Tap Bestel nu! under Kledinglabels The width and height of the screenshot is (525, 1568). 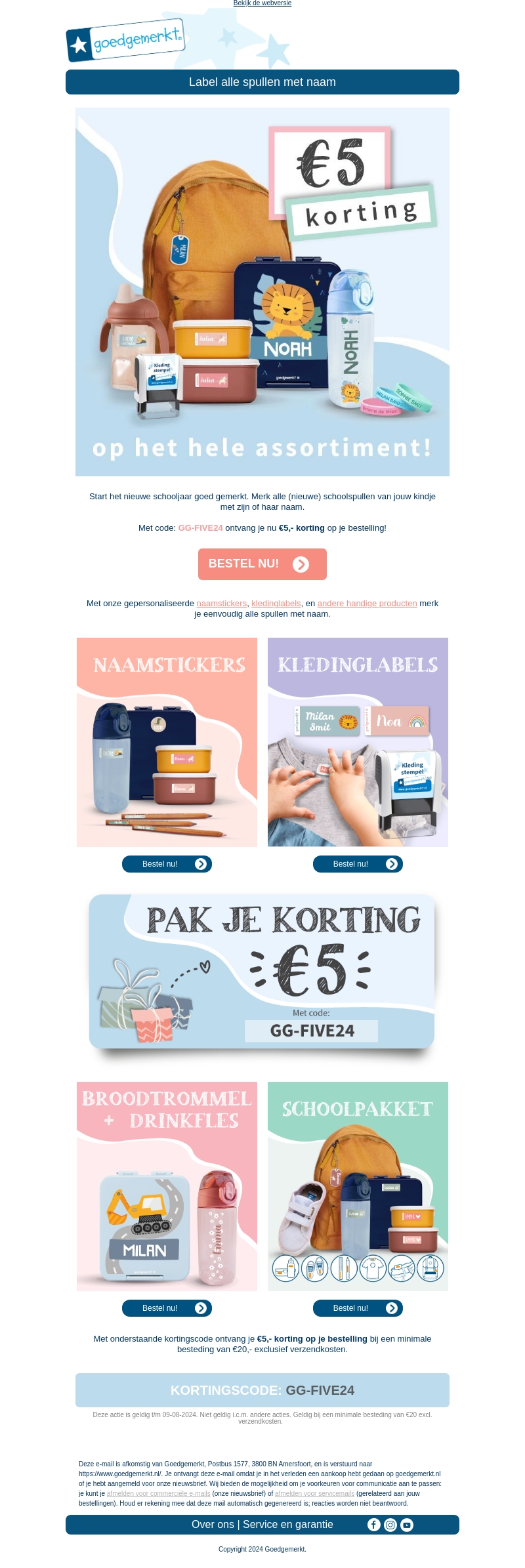[x=358, y=864]
